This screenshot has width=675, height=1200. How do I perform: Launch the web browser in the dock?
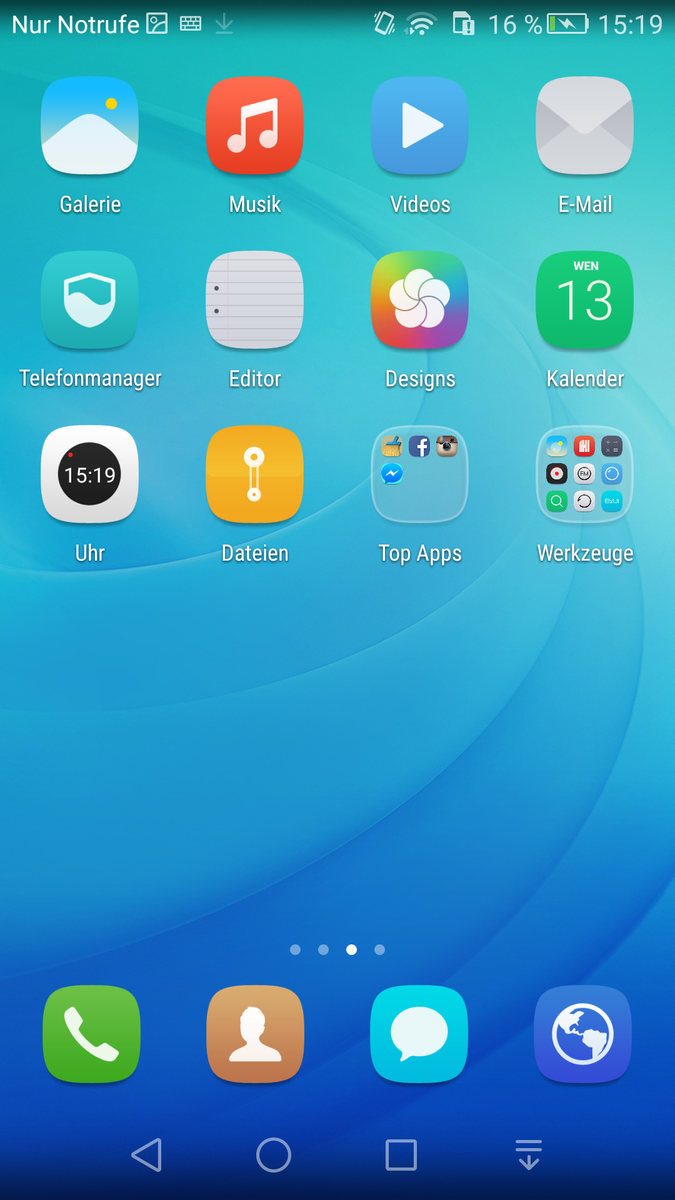583,1034
